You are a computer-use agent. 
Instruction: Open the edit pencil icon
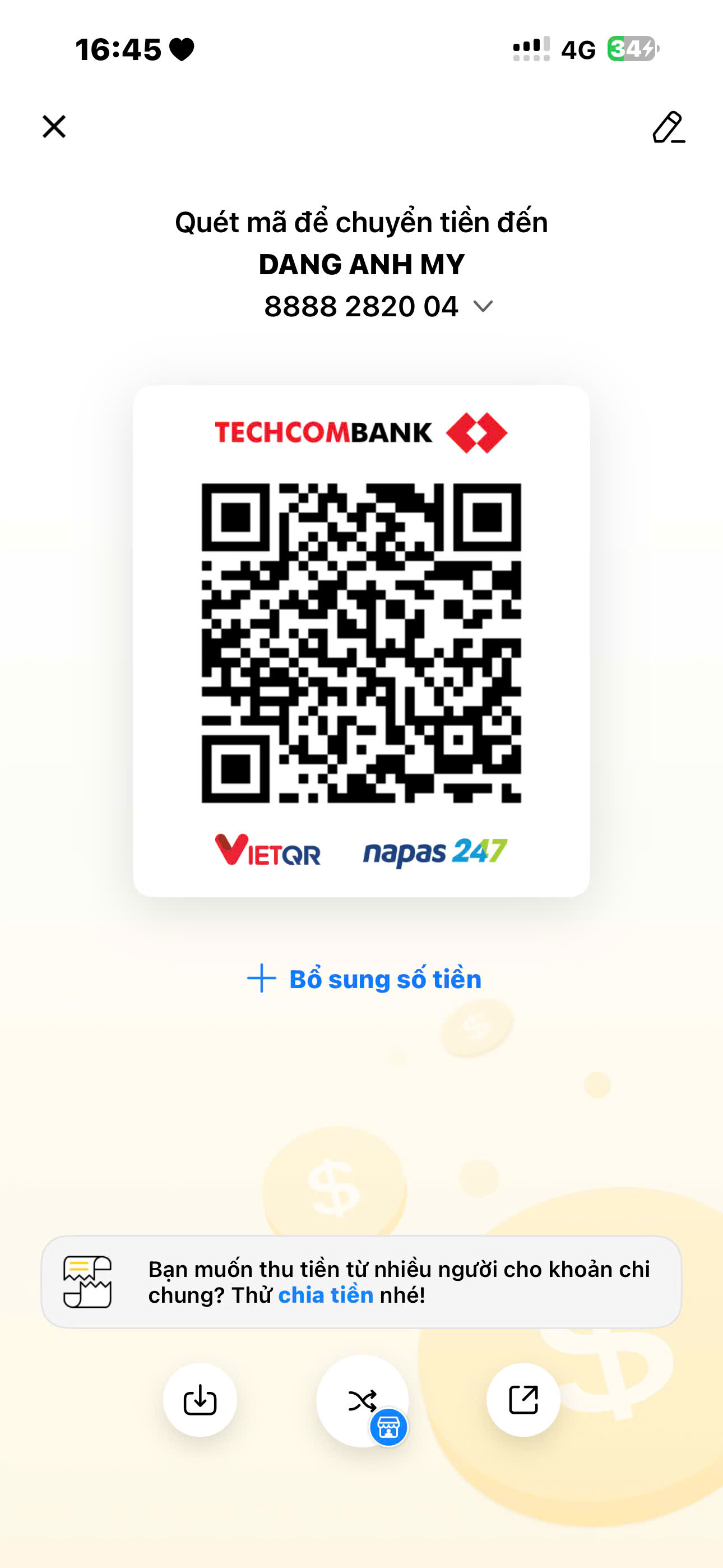click(668, 127)
